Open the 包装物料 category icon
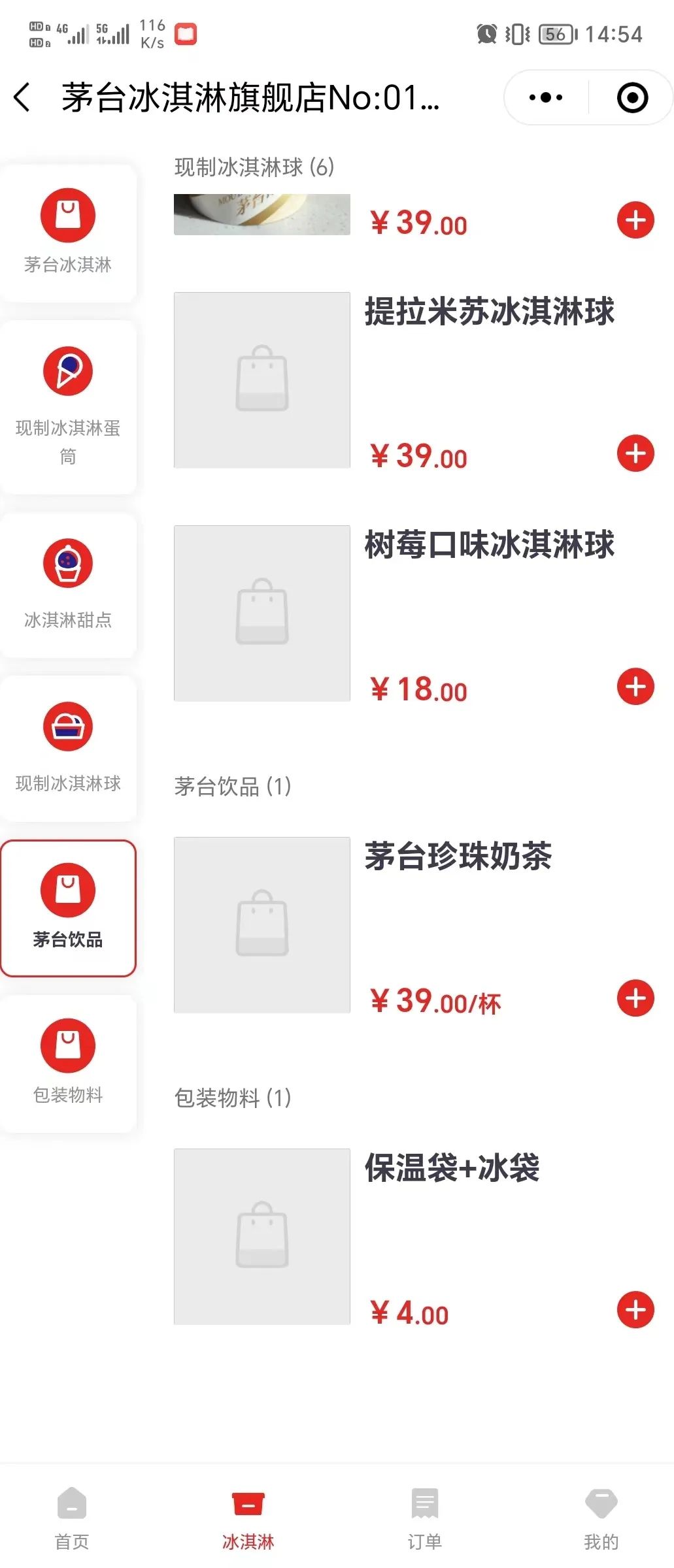The width and height of the screenshot is (674, 1568). click(68, 1040)
